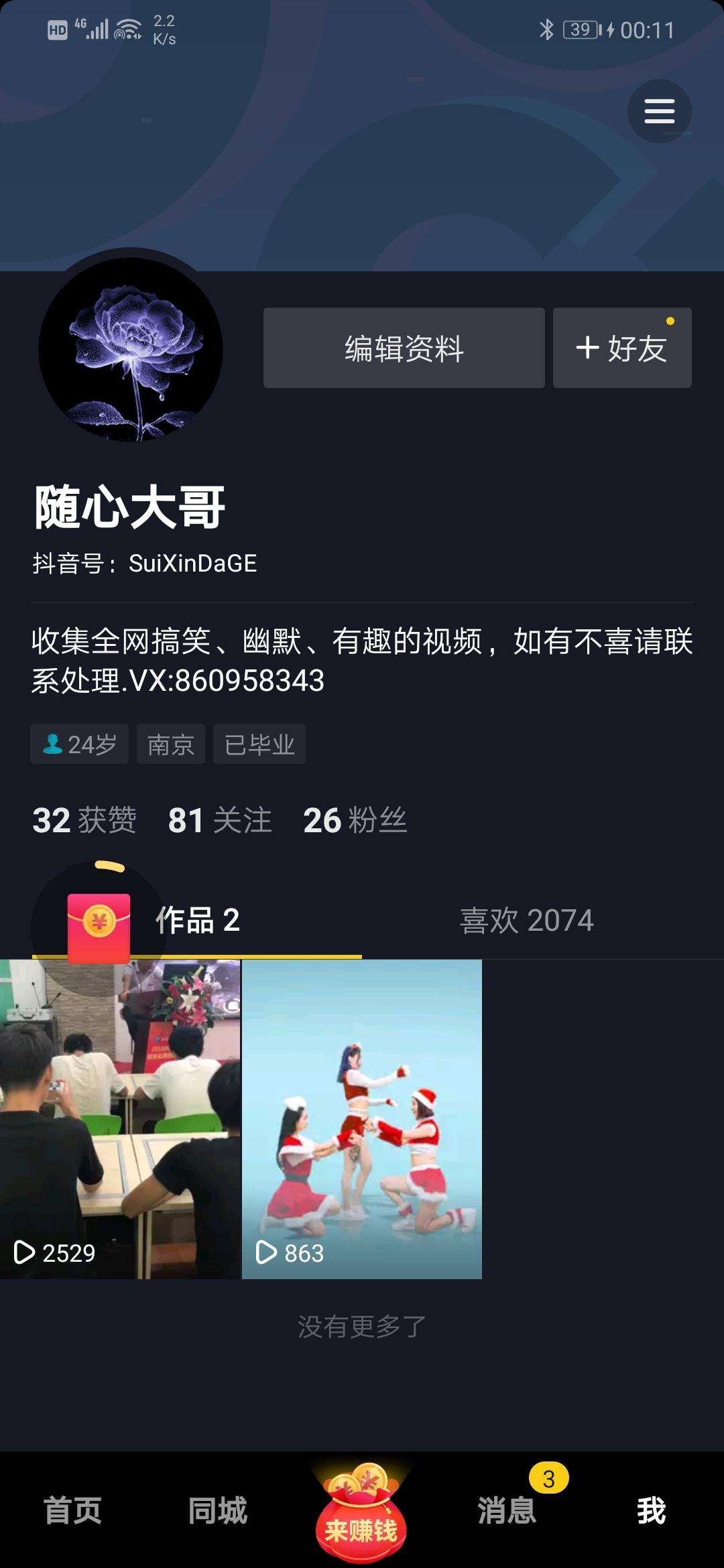The image size is (724, 1568).
Task: Tap the 已毕业 education tag
Action: click(258, 744)
